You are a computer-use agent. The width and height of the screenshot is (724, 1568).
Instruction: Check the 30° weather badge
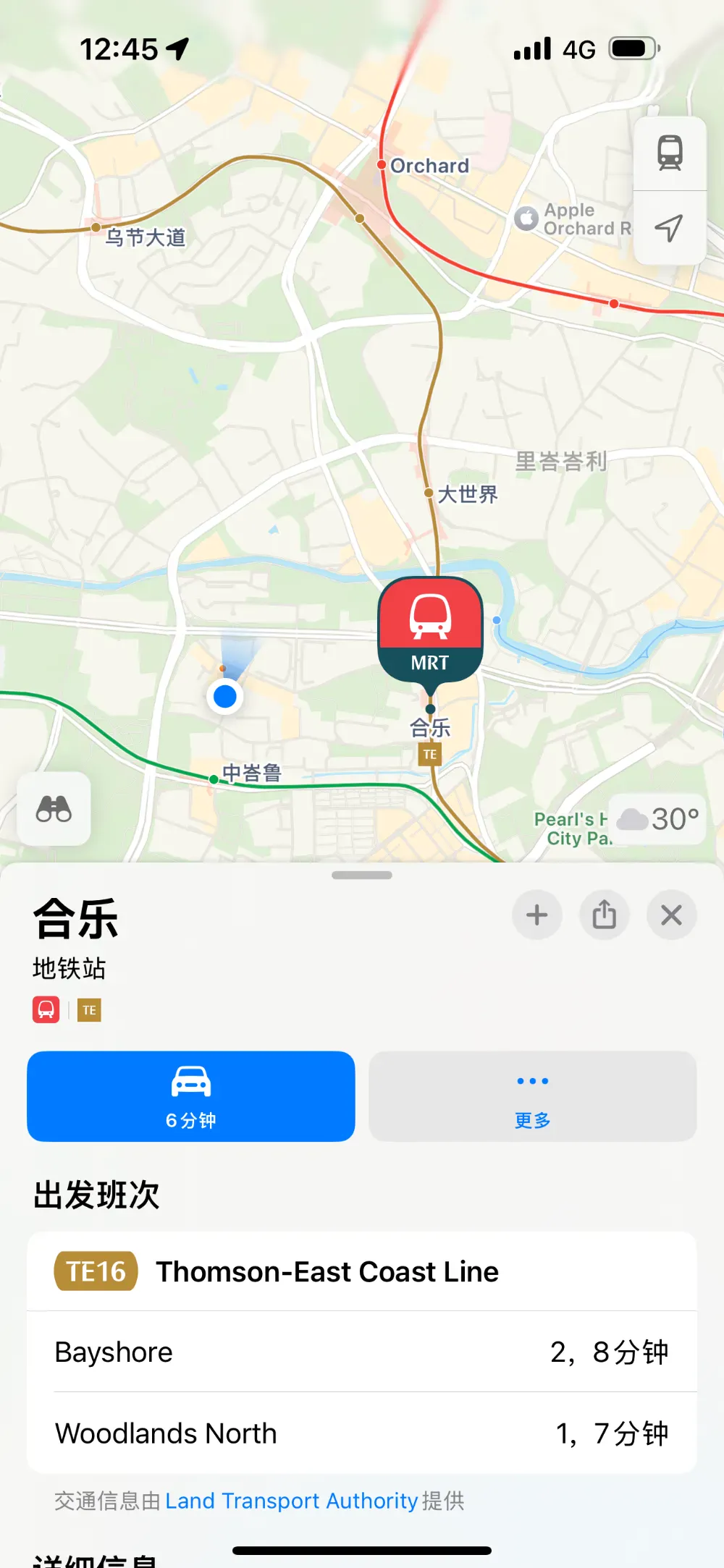[657, 819]
